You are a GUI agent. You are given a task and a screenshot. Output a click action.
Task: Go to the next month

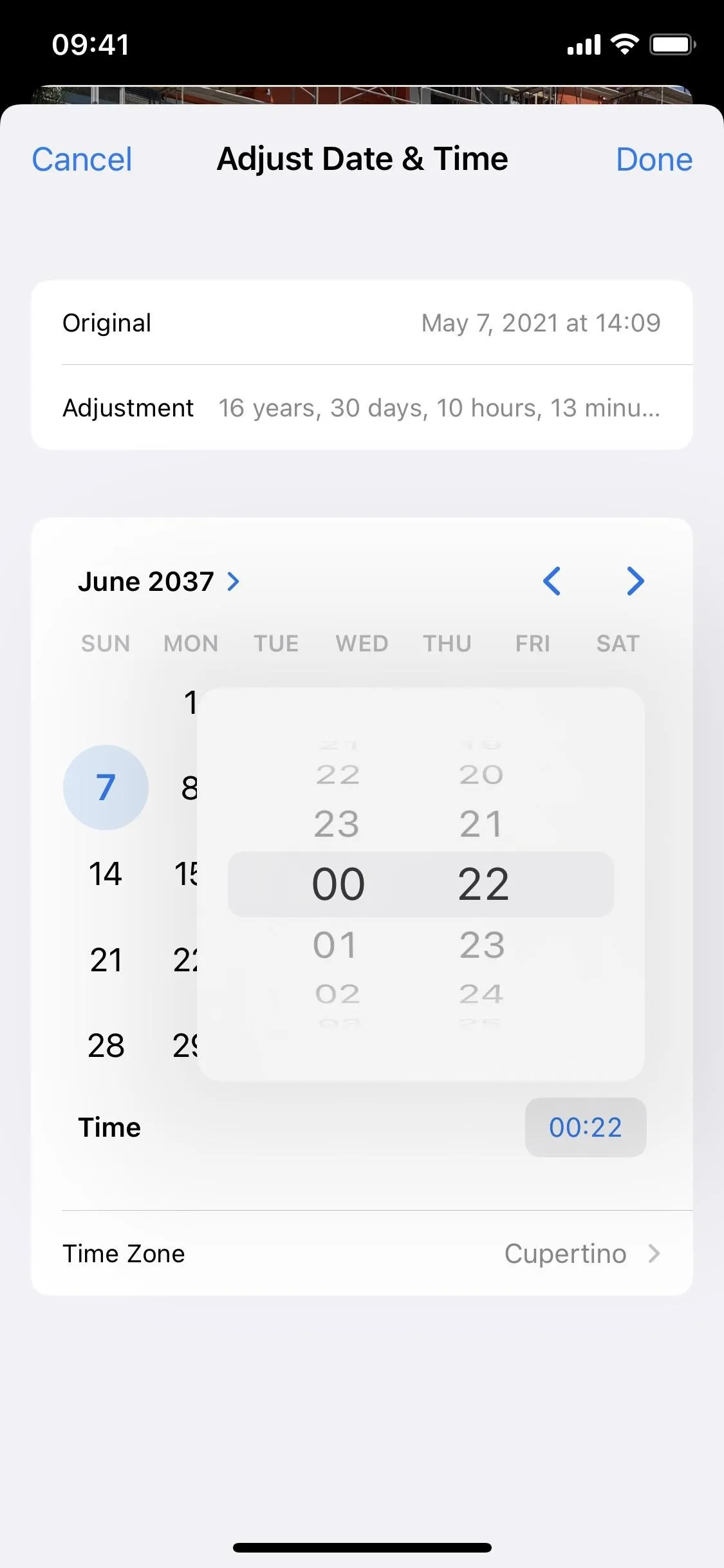tap(635, 581)
